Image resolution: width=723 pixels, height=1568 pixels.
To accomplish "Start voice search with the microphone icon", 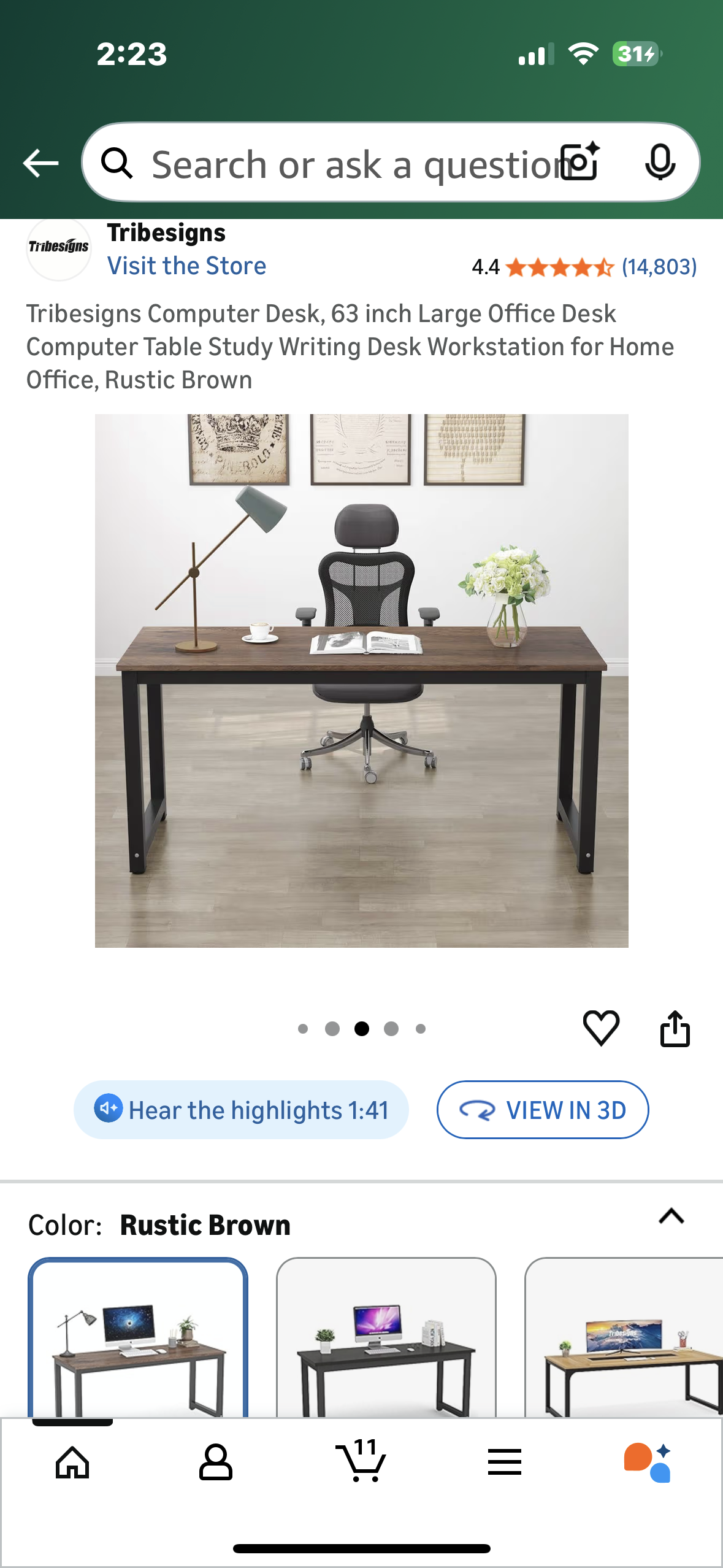I will click(659, 163).
